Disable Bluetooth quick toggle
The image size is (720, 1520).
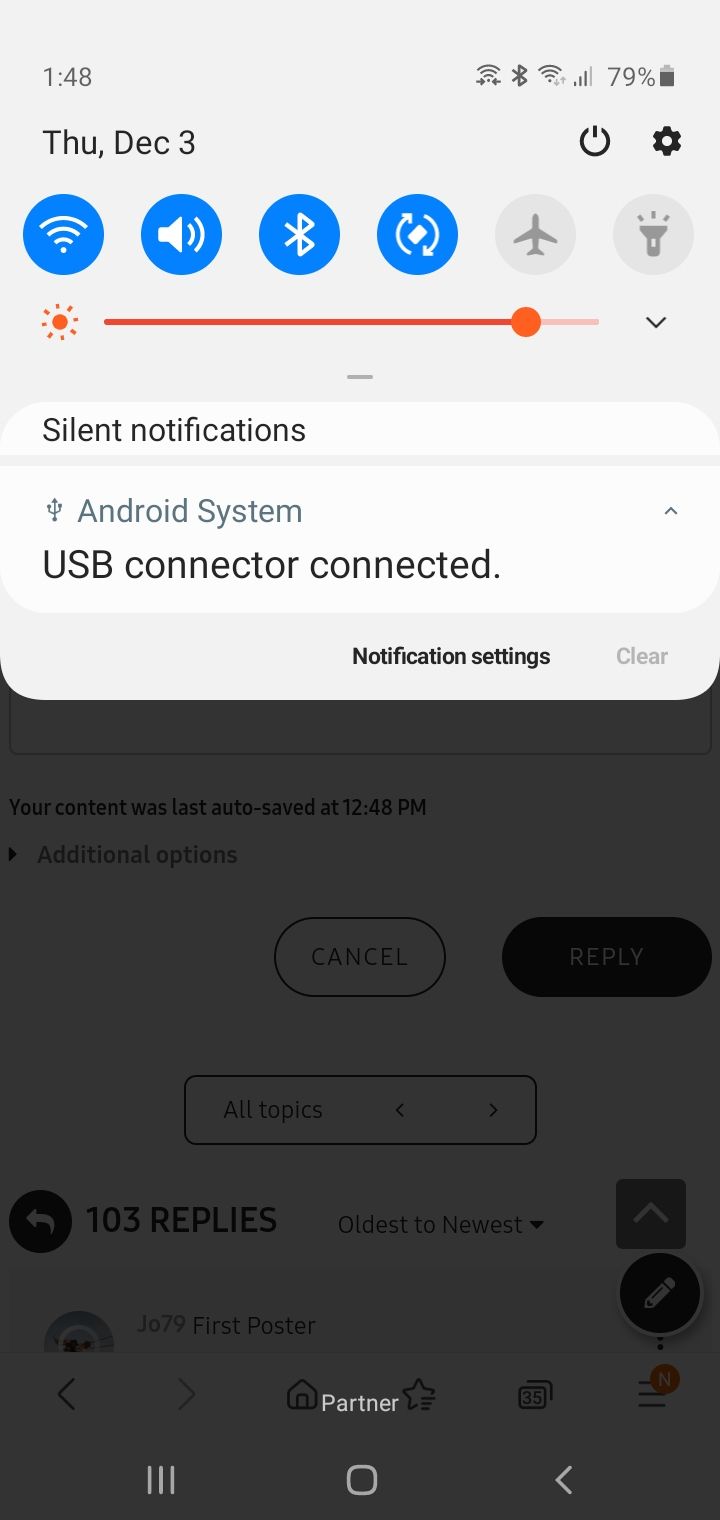tap(299, 235)
